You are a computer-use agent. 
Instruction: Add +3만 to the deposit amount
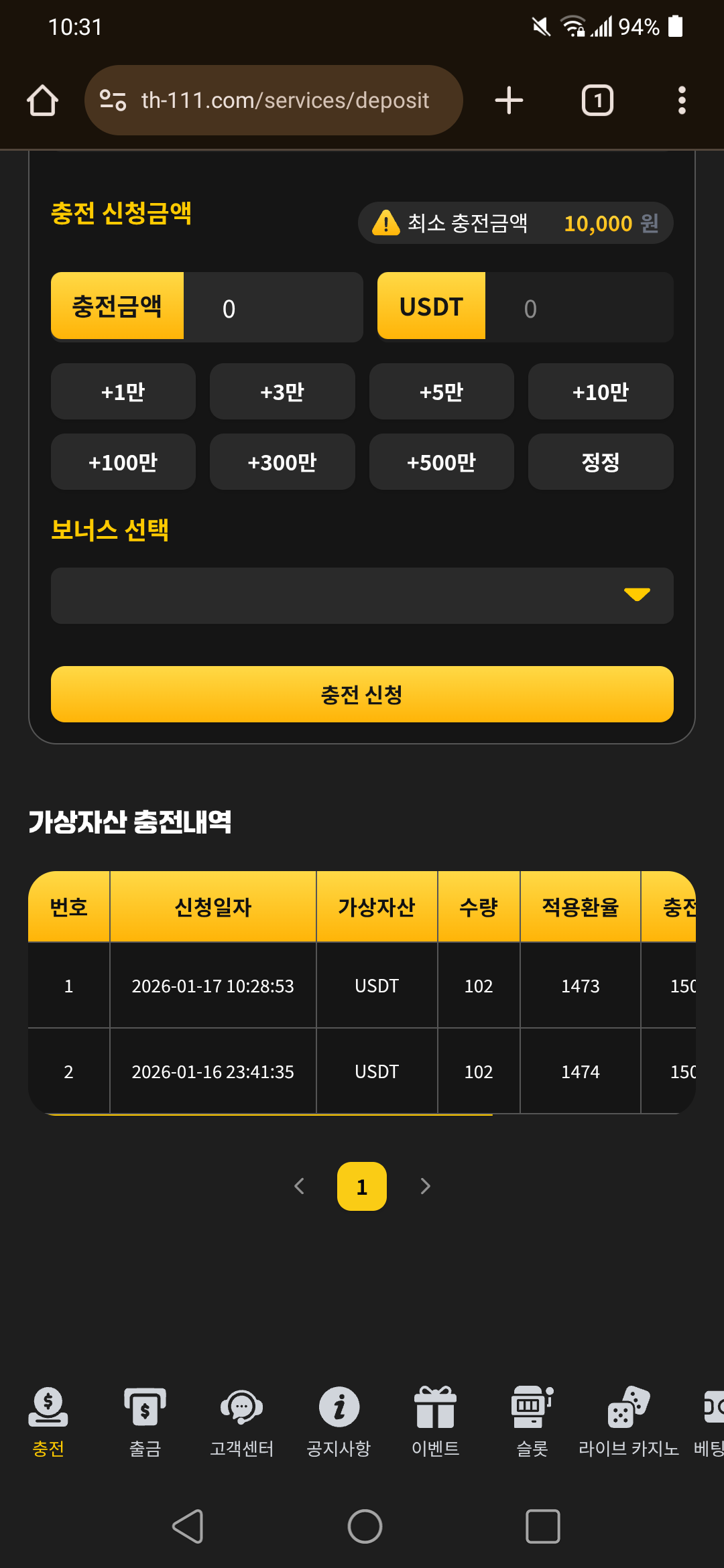[282, 392]
